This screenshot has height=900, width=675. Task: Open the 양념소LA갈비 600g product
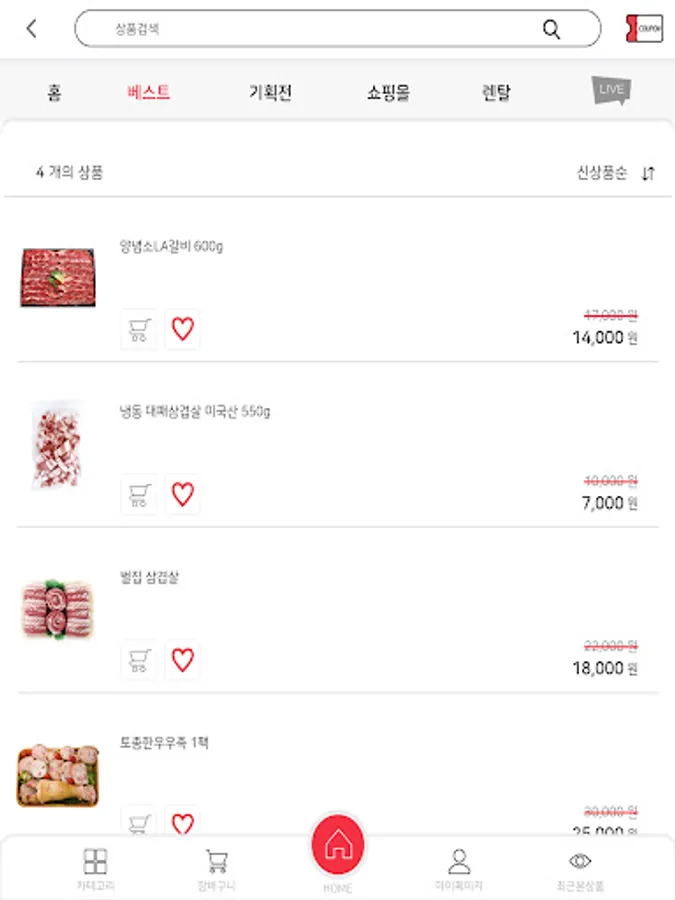click(171, 247)
